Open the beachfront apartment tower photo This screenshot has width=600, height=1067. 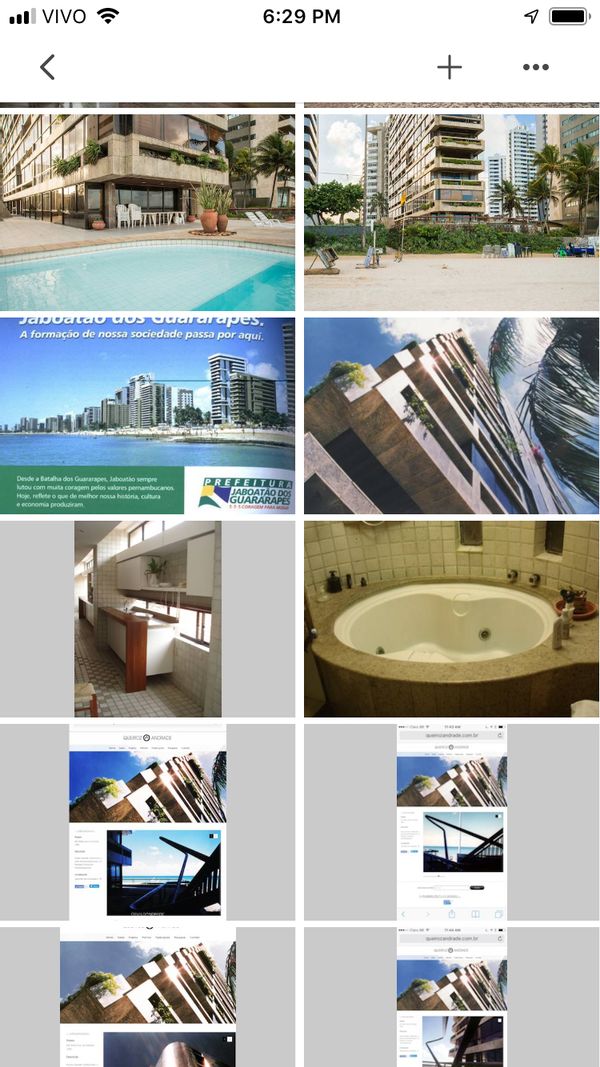click(x=451, y=211)
